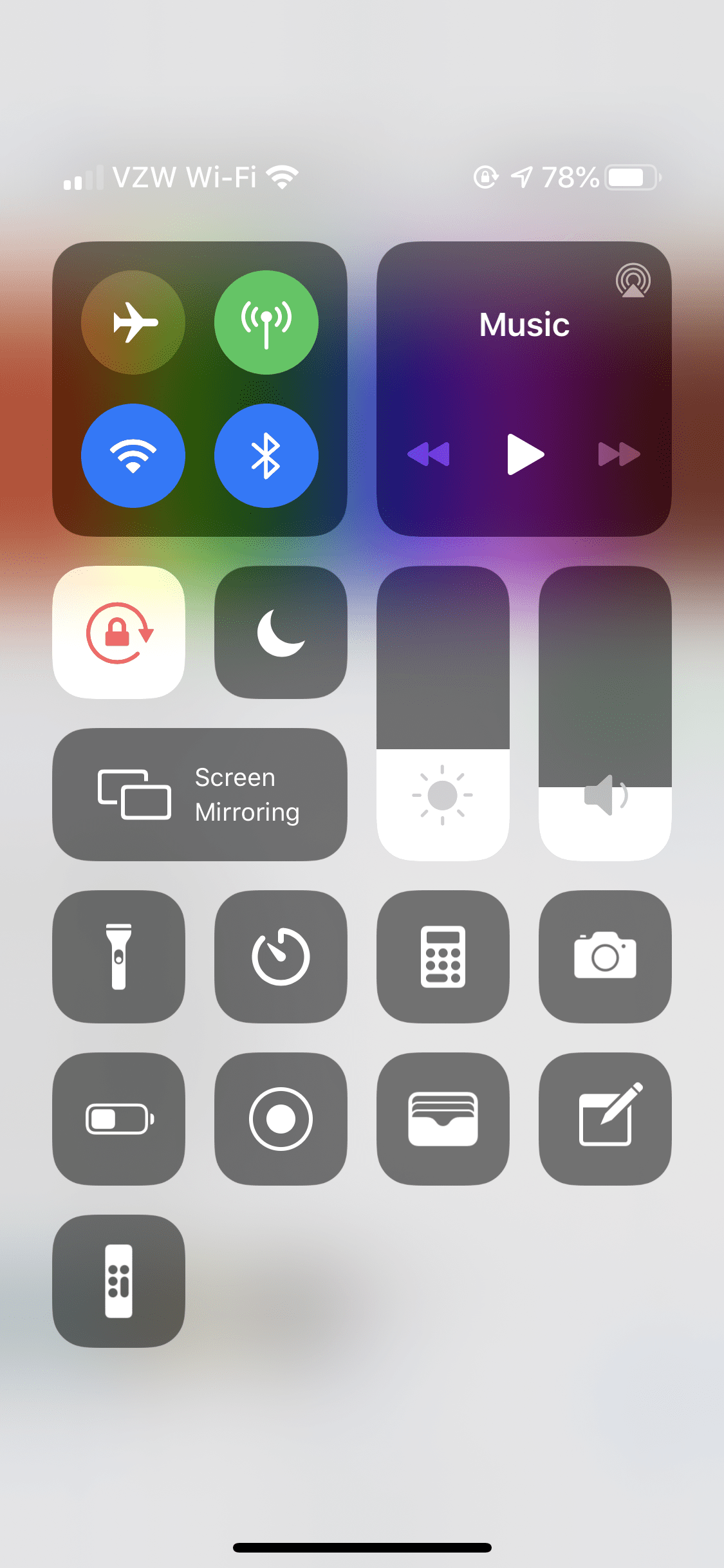The height and width of the screenshot is (1568, 724).
Task: Disable Wi-Fi toggle
Action: (x=133, y=455)
